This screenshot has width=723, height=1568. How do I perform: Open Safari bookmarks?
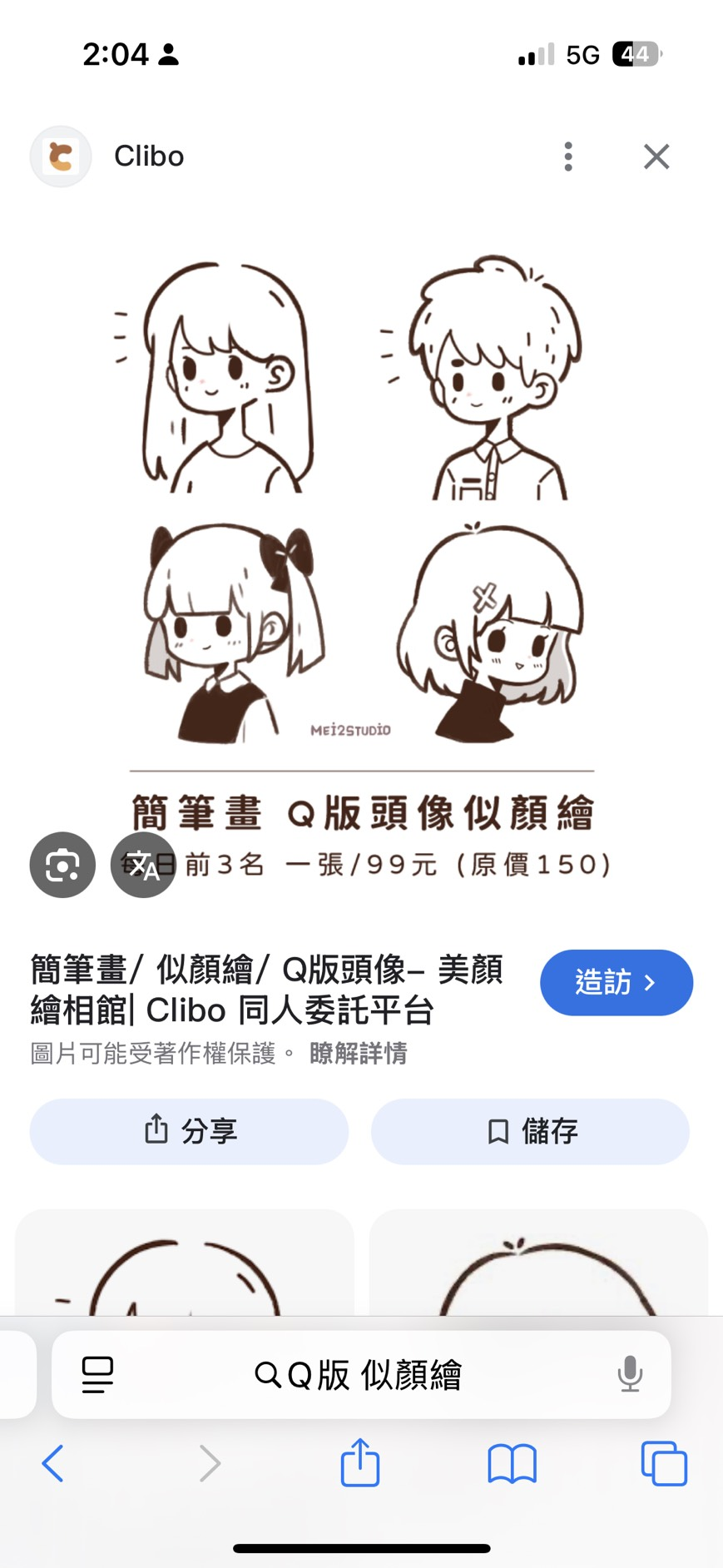(512, 1463)
